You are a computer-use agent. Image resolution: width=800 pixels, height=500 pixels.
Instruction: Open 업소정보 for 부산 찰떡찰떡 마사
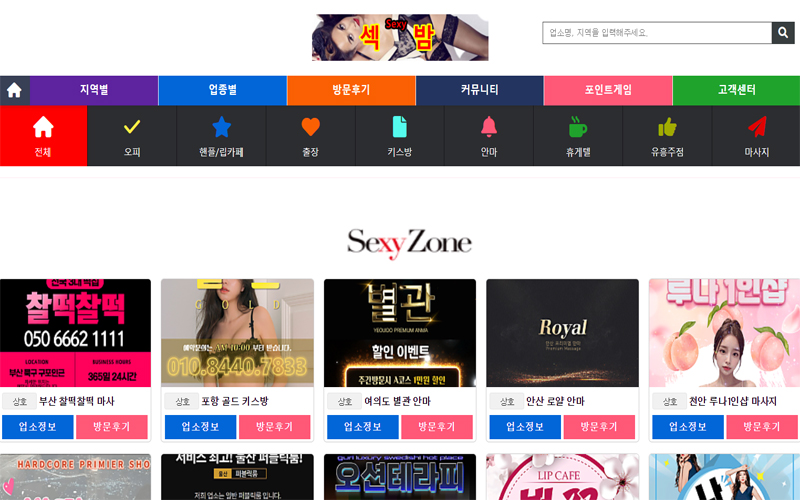tap(37, 427)
